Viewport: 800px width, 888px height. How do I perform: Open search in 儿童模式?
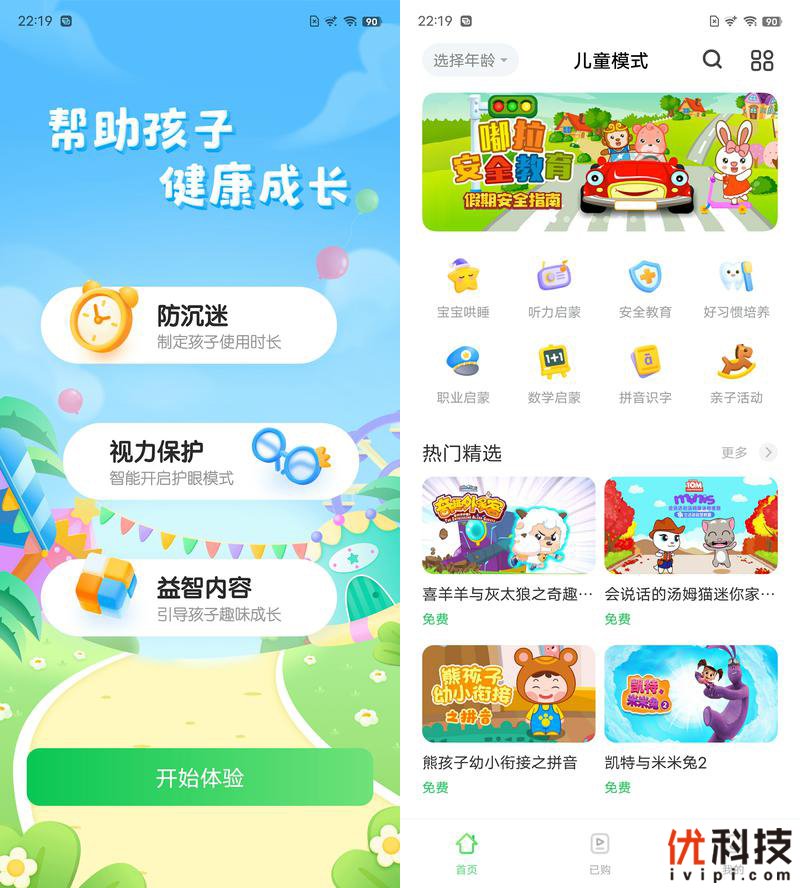pyautogui.click(x=712, y=60)
